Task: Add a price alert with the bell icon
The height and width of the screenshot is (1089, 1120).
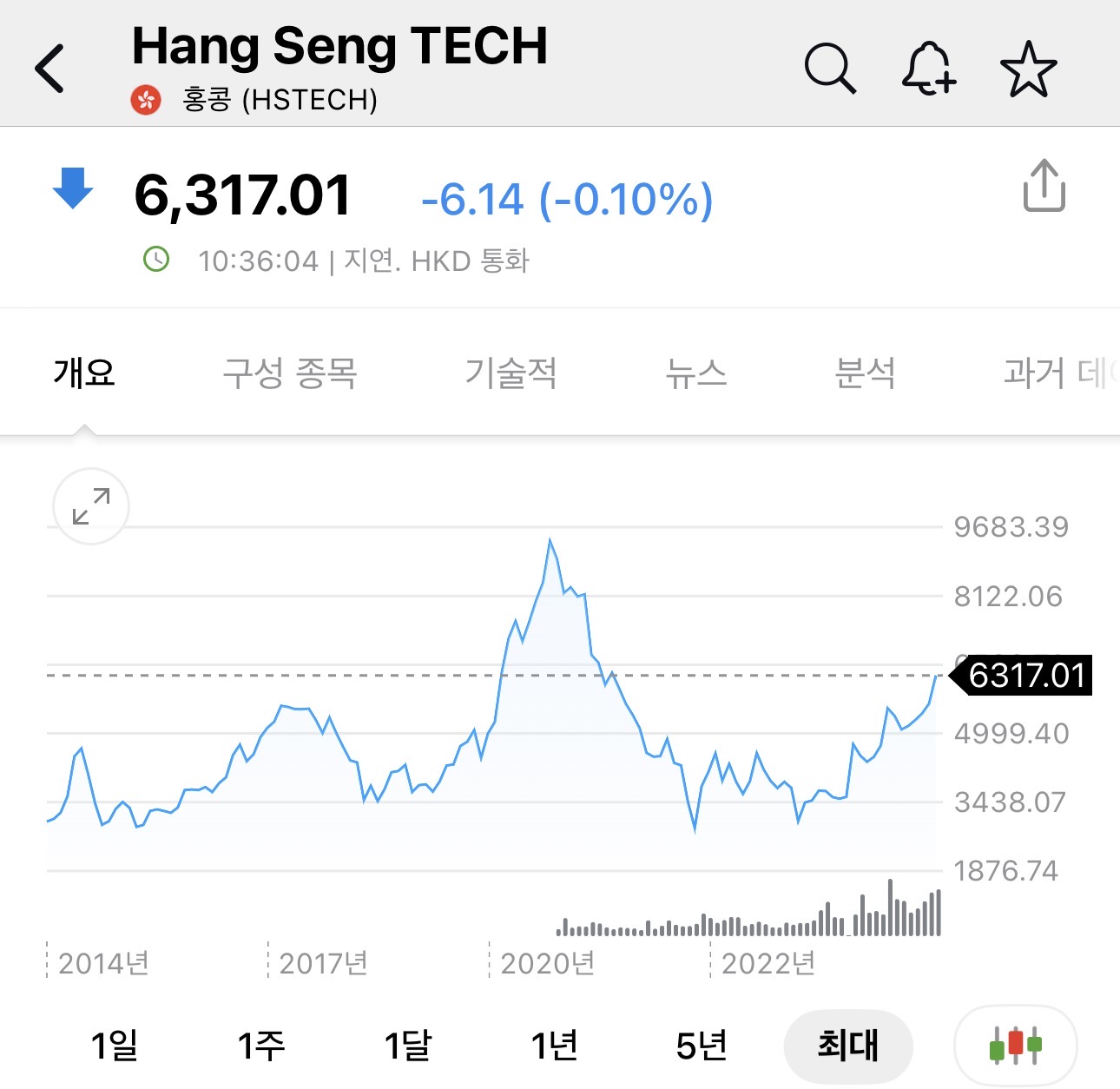Action: pos(928,68)
